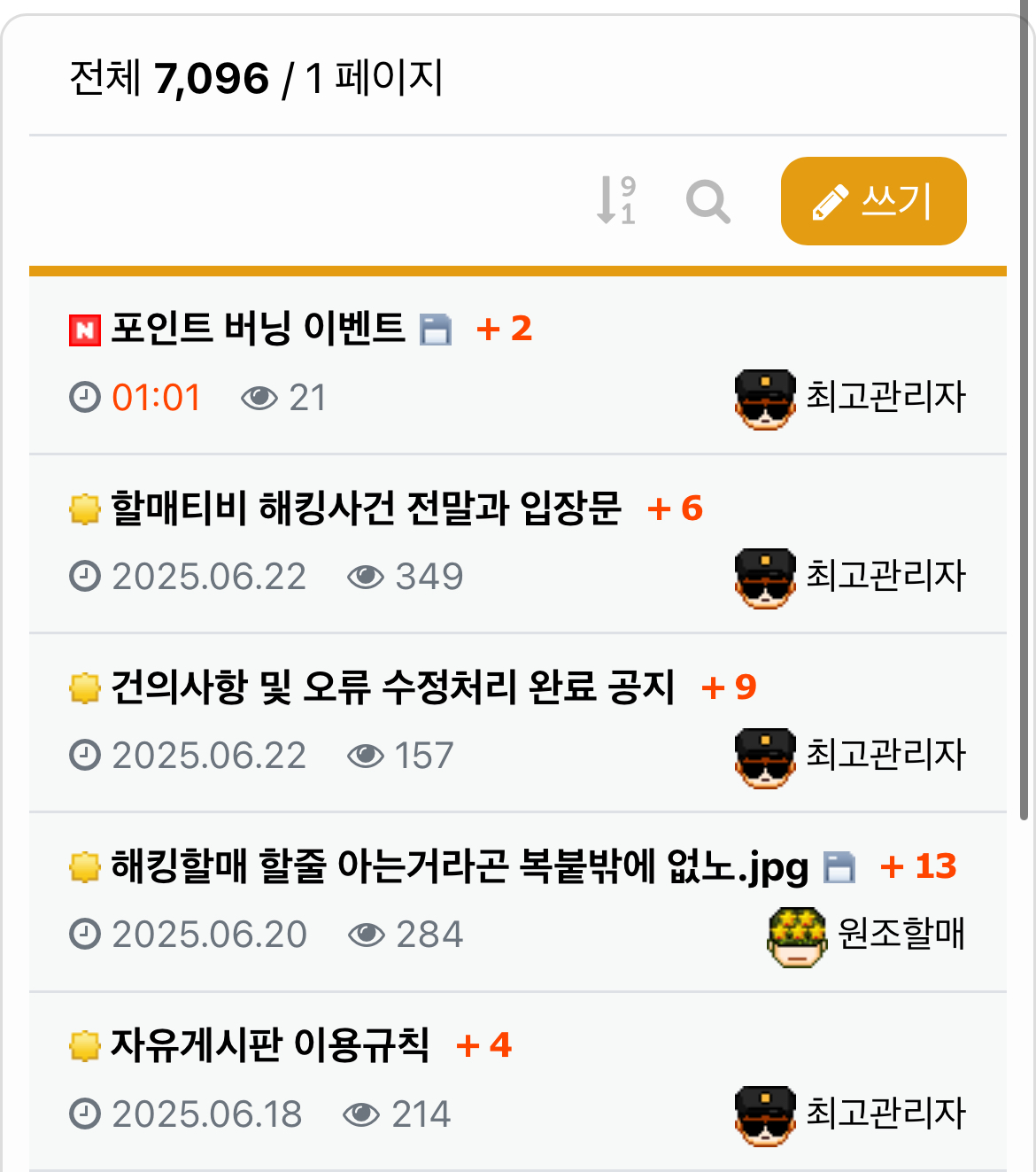
Task: Open the post 포인트 버닝 이벤트
Action: (x=258, y=329)
